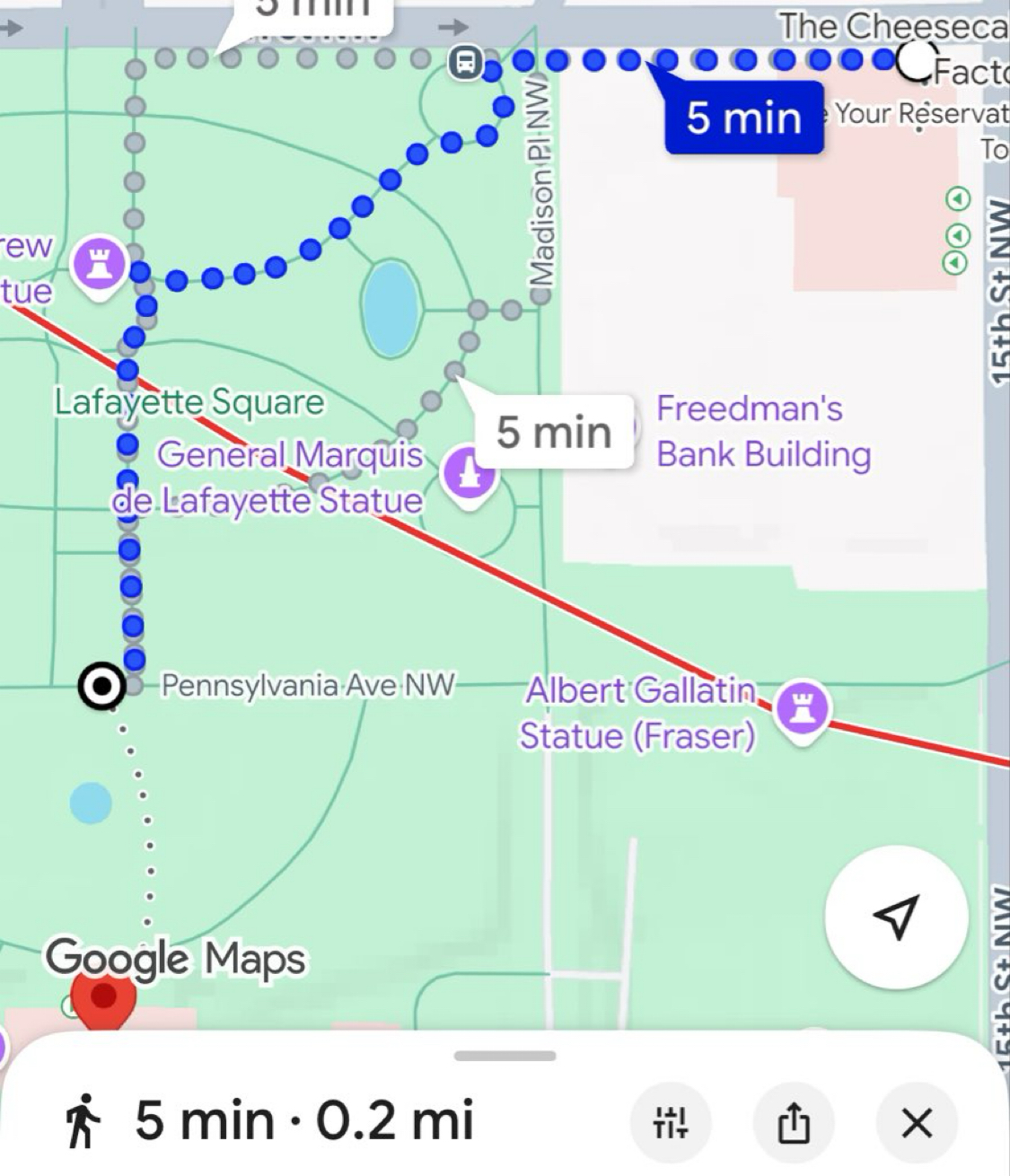Image resolution: width=1010 pixels, height=1176 pixels.
Task: Tap the bus stop icon on map
Action: (466, 62)
